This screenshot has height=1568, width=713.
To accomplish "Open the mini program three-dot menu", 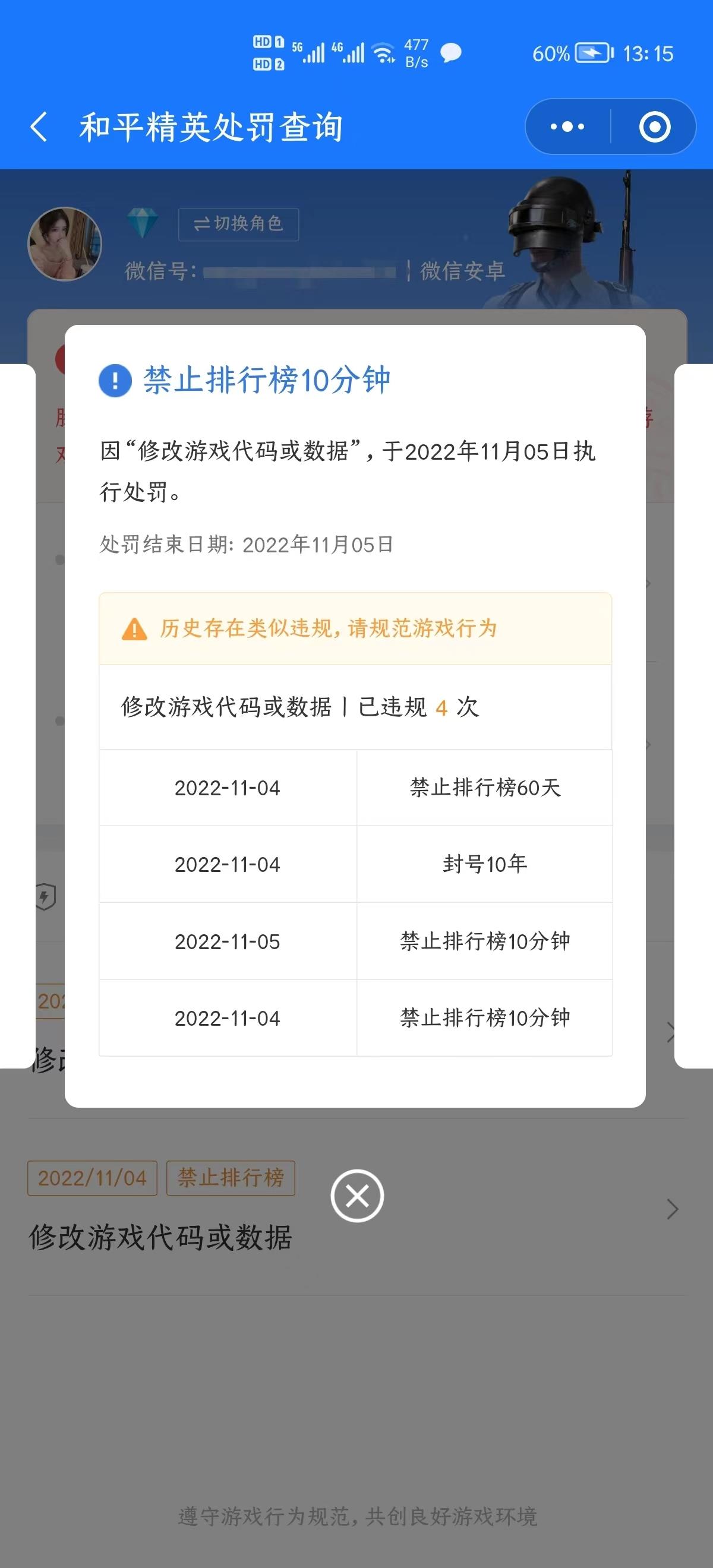I will coord(567,127).
